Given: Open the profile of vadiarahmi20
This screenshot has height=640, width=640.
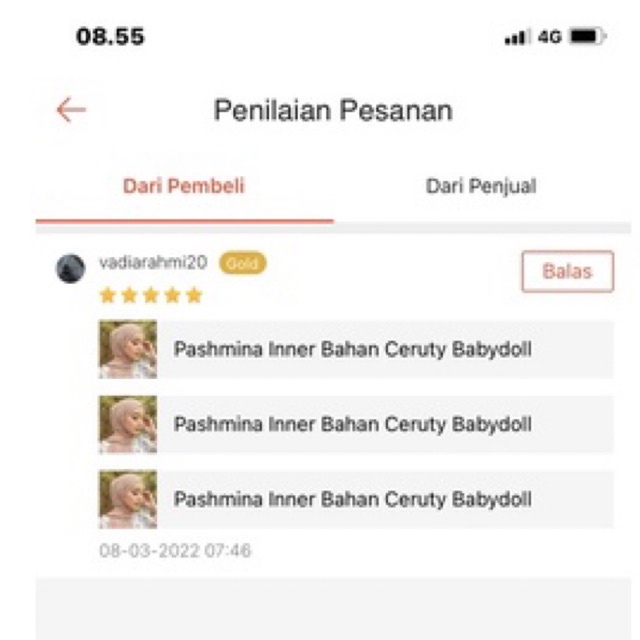Looking at the screenshot, I should pos(152,263).
